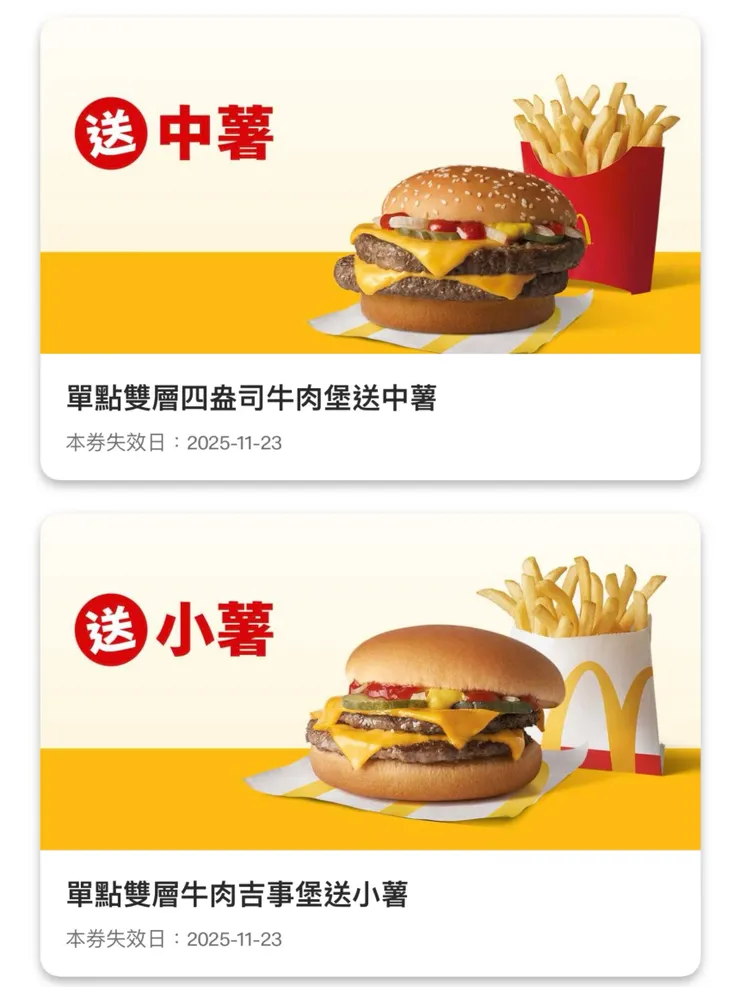Open the 單點雙層四盎司牛肉堡送中薯 coupon
The width and height of the screenshot is (740, 987).
click(x=370, y=248)
